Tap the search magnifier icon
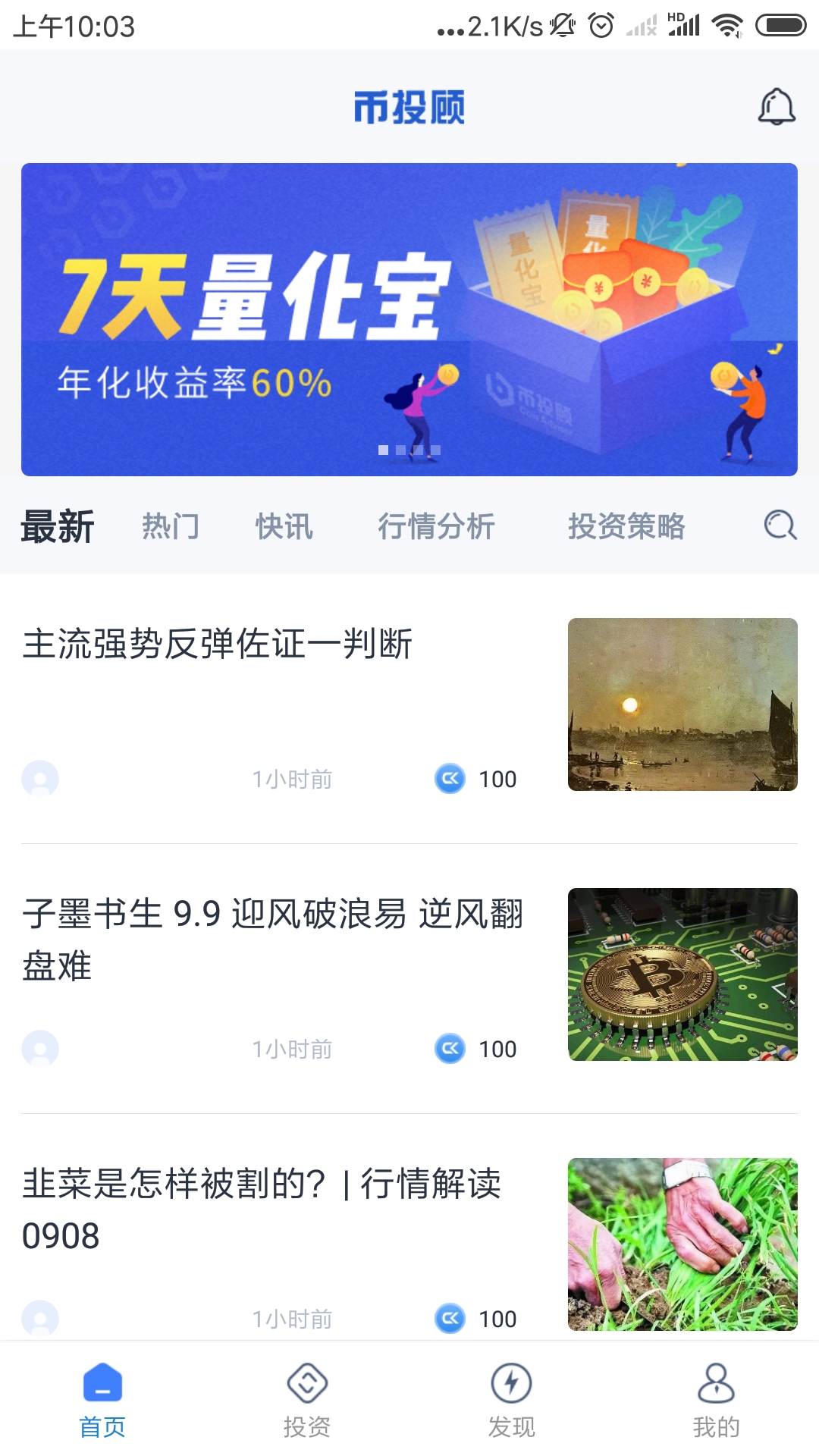 tap(780, 525)
